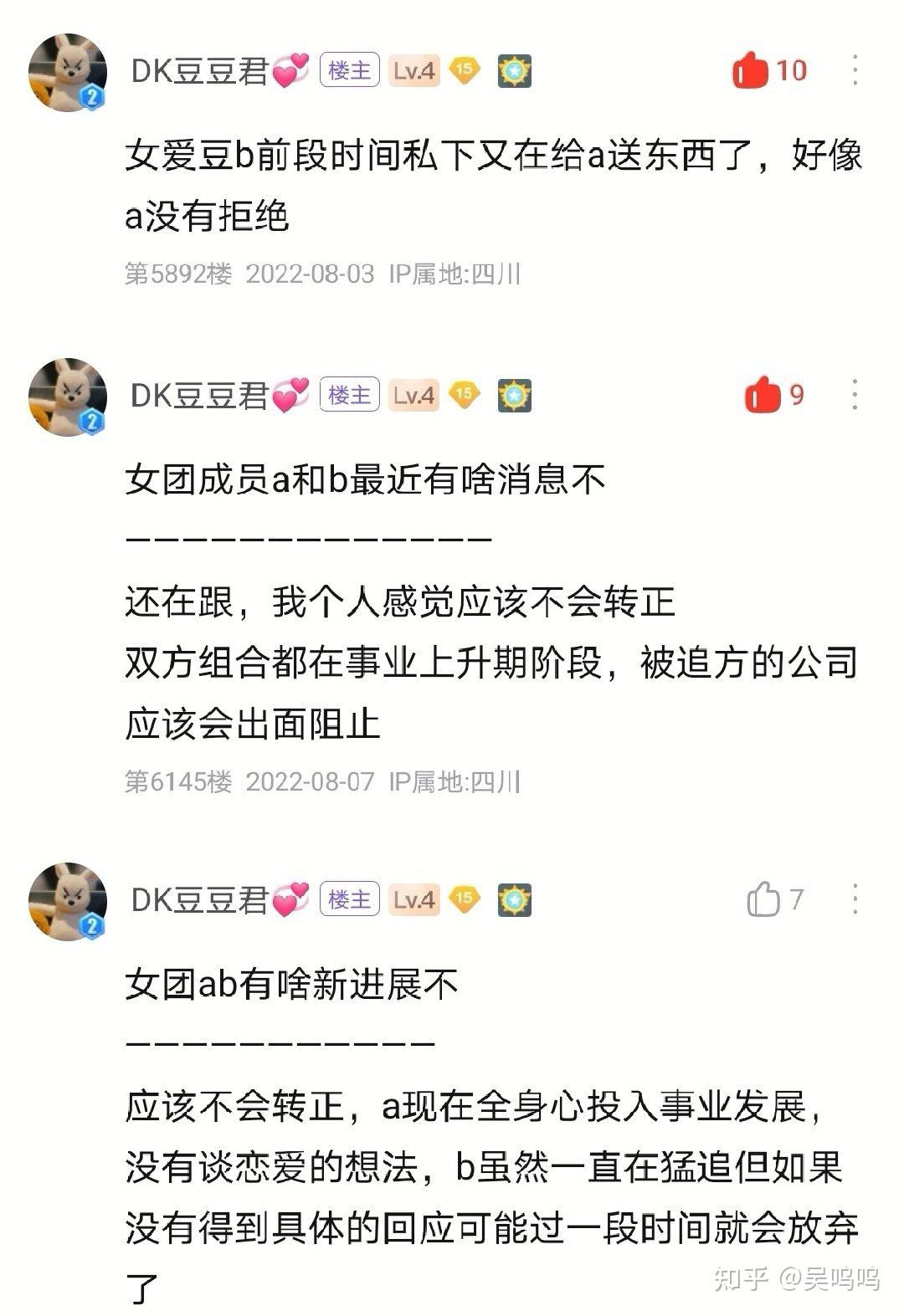View poster's avatar on floor 6145 comment

coord(68,397)
